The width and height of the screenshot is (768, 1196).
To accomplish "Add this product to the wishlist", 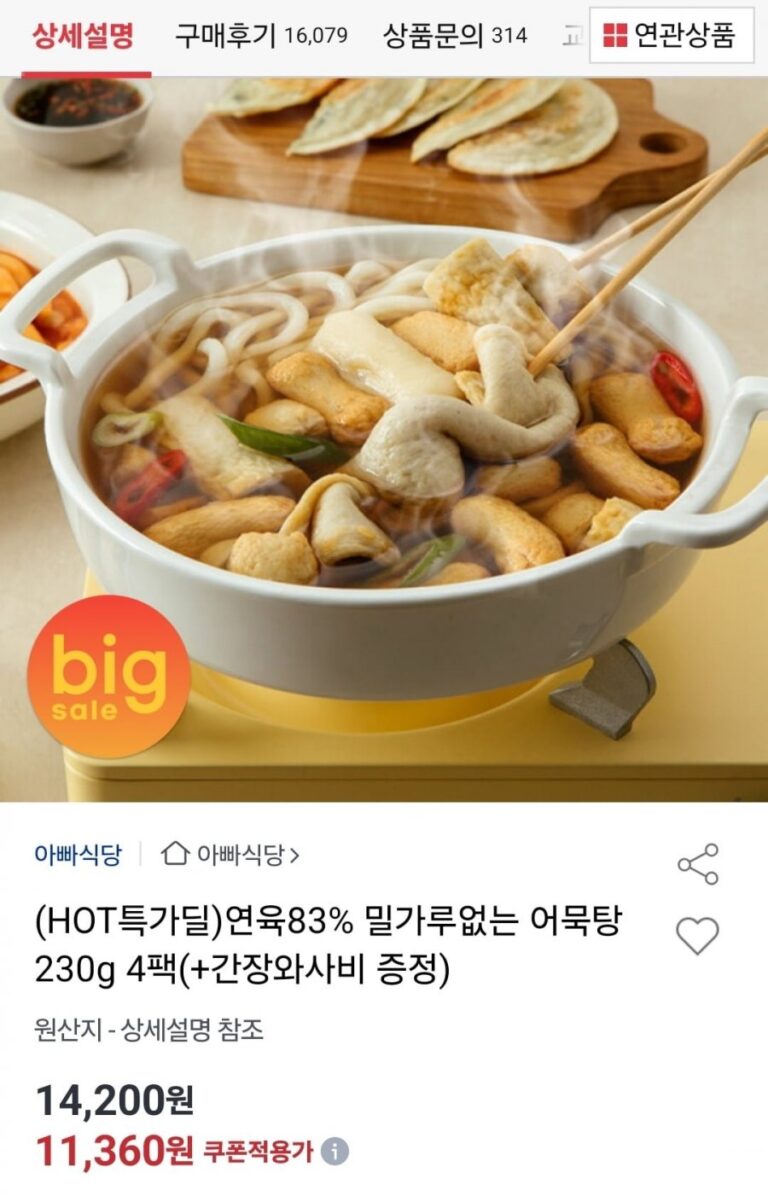I will click(697, 936).
